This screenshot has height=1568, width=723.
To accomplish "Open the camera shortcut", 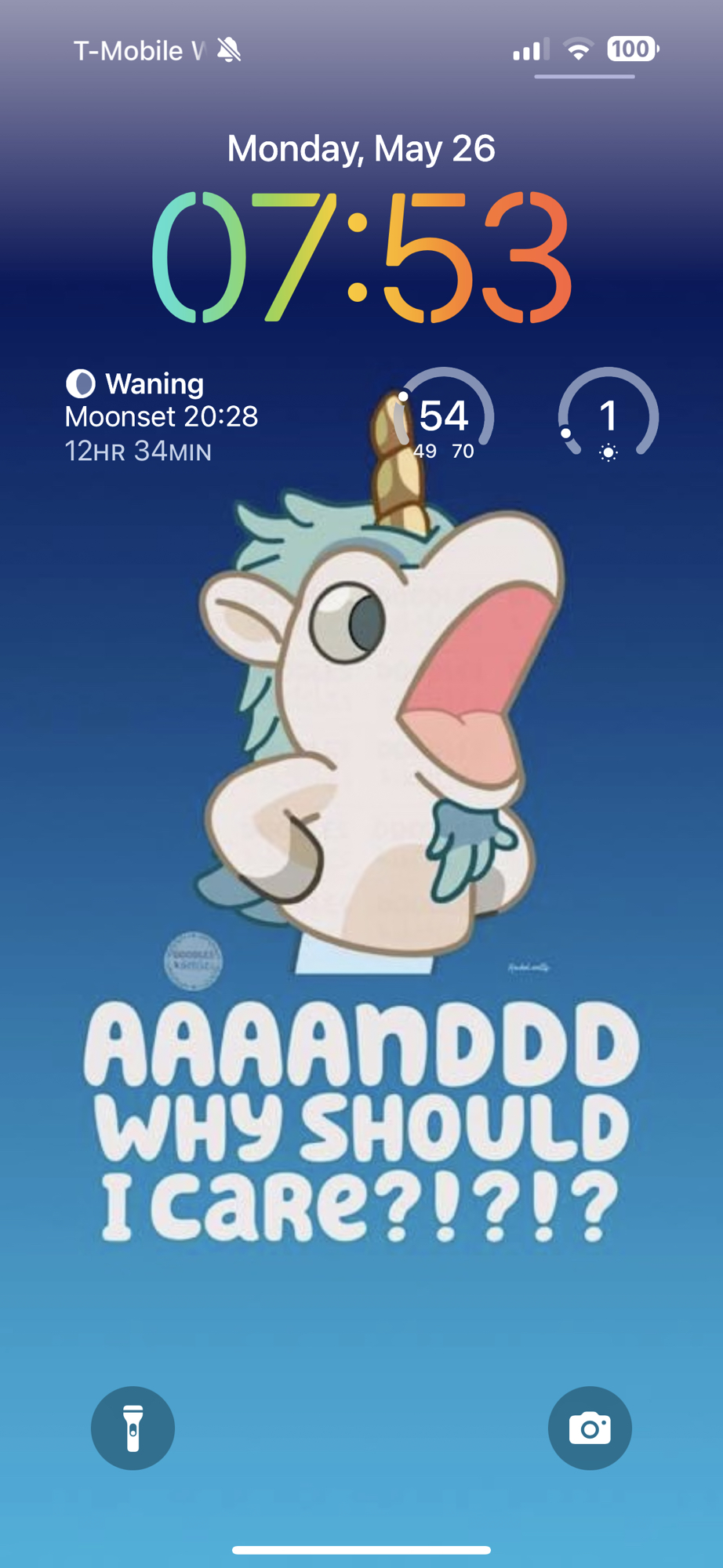I will [590, 1428].
